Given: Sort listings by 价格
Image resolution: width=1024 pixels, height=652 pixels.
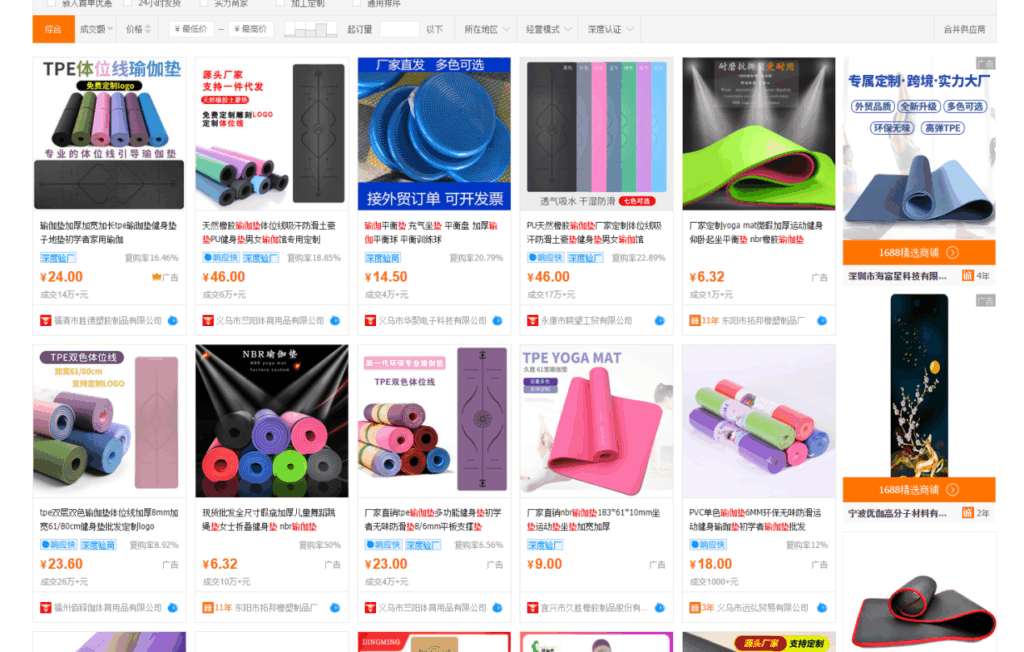Looking at the screenshot, I should pyautogui.click(x=138, y=29).
